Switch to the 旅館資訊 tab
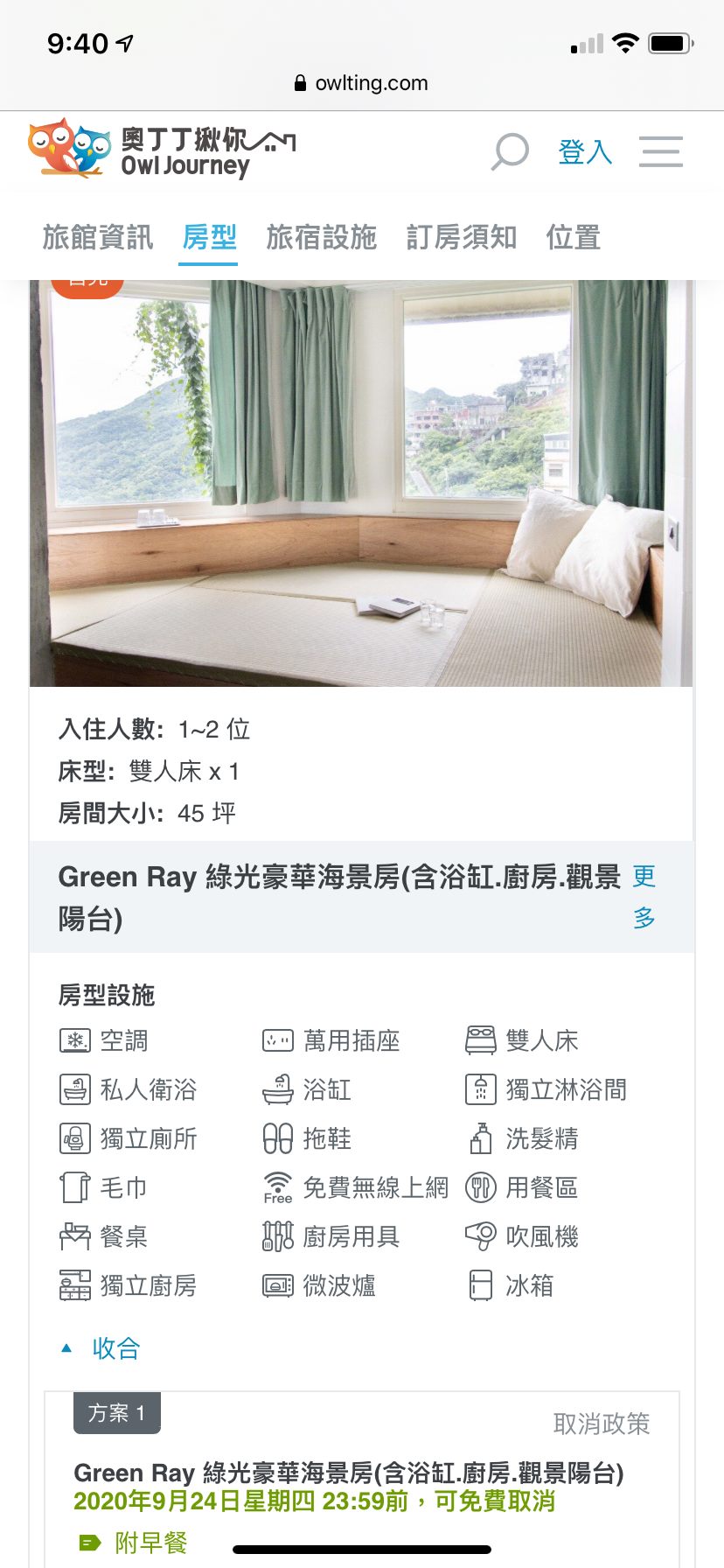 [98, 237]
